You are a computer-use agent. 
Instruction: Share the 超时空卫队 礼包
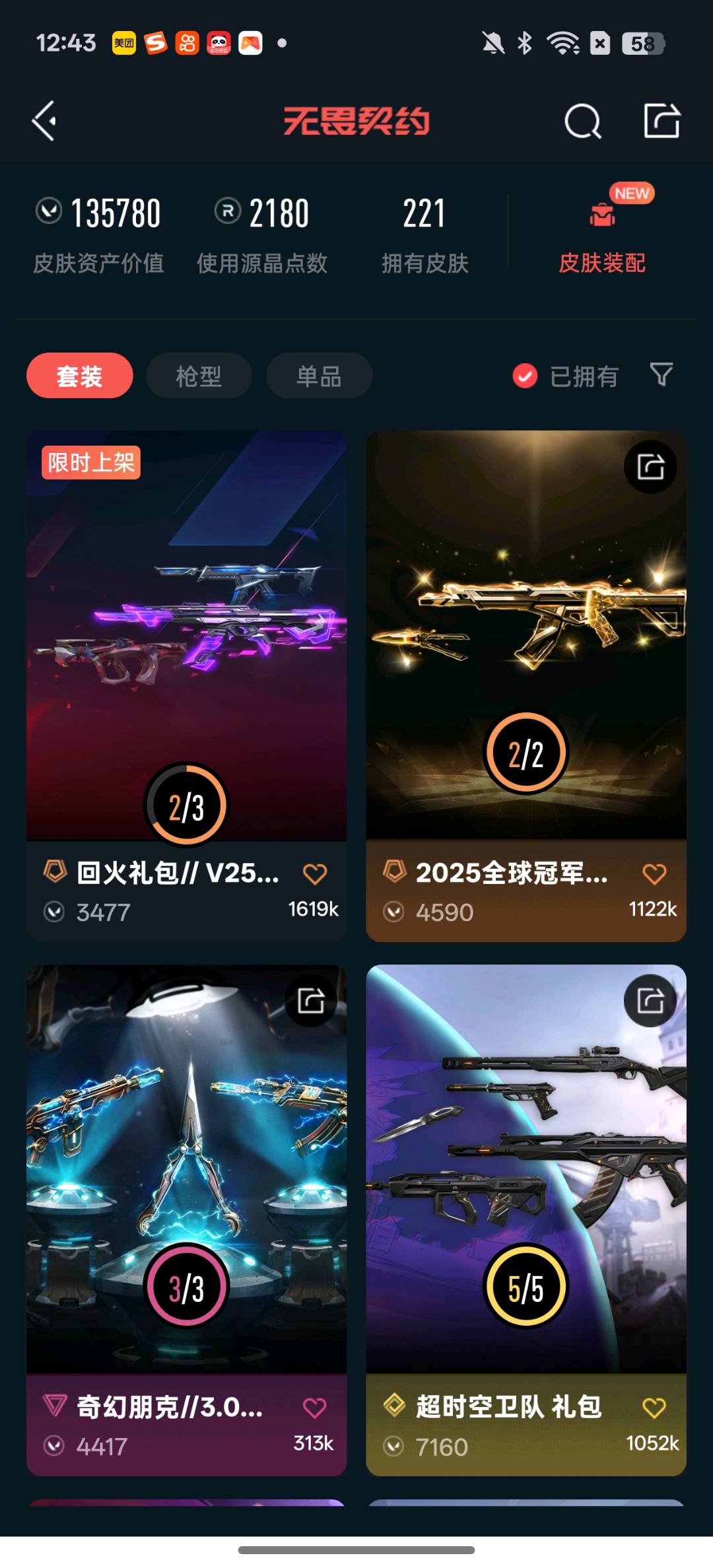click(x=650, y=1000)
